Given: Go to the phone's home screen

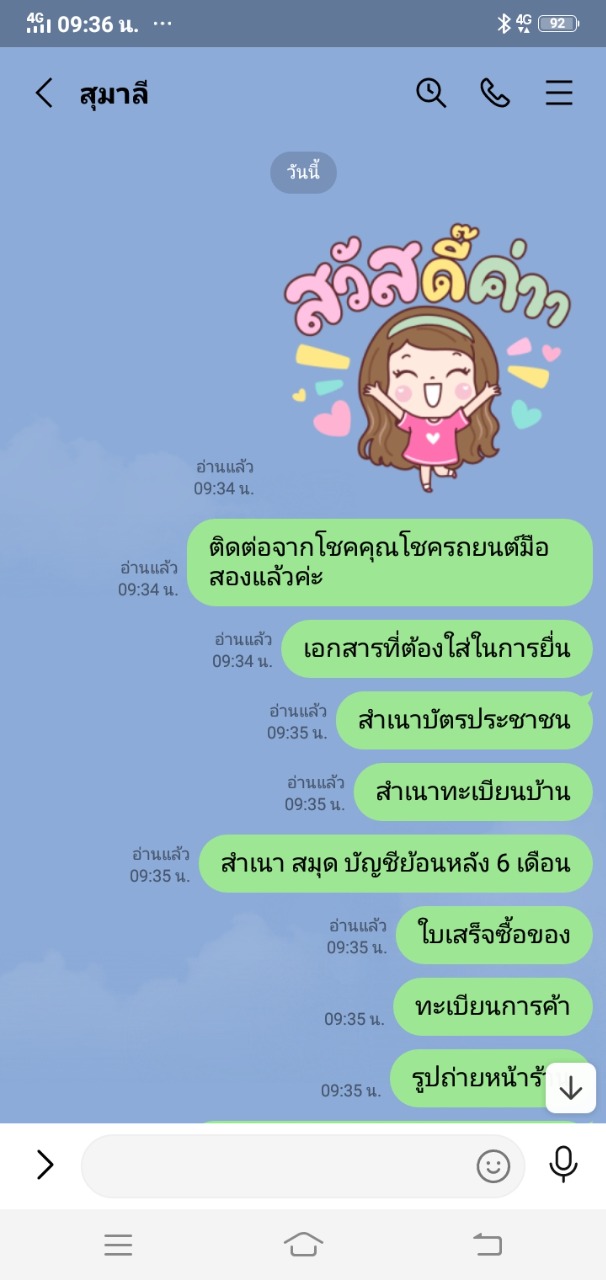Looking at the screenshot, I should (303, 1244).
